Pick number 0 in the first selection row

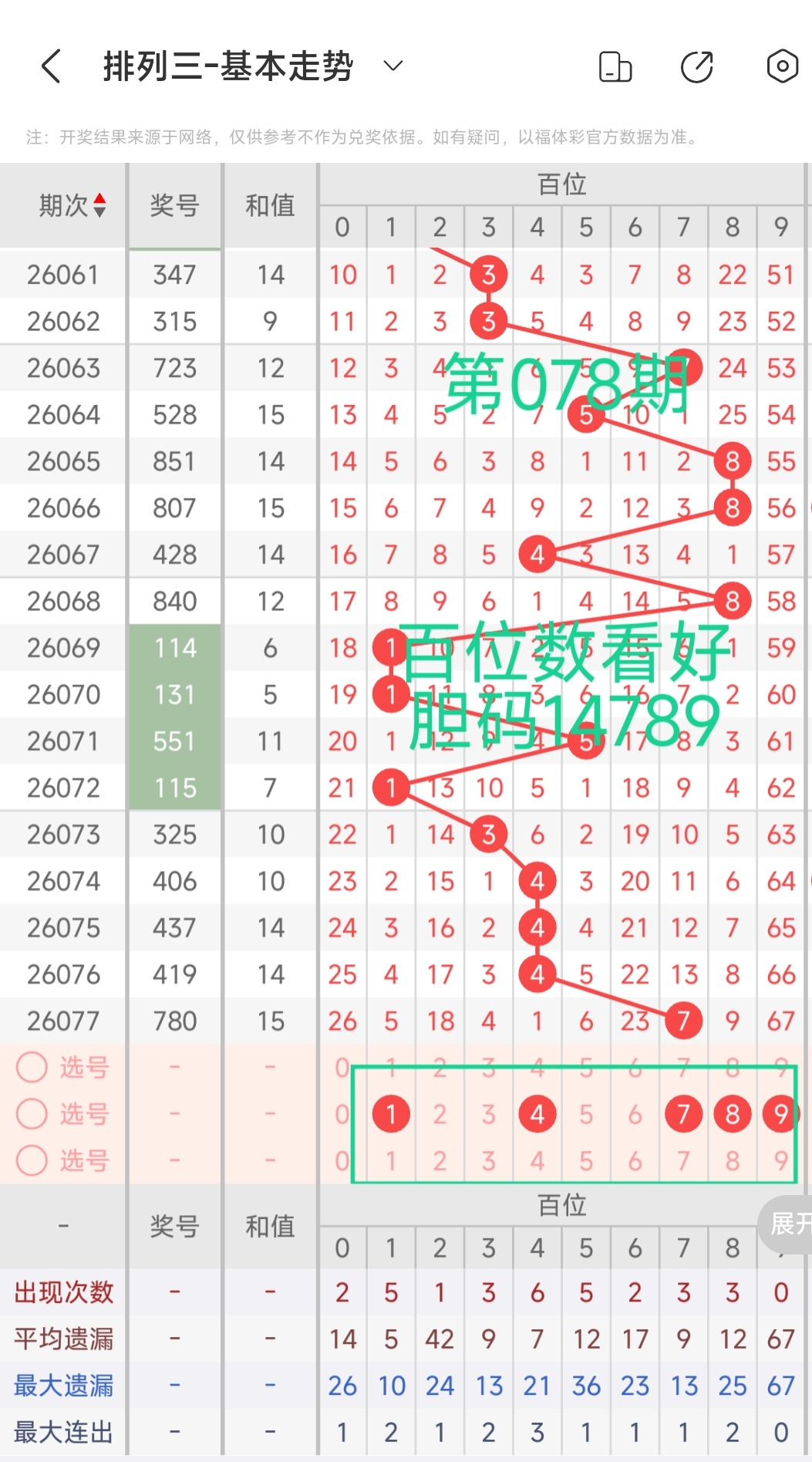point(342,1068)
